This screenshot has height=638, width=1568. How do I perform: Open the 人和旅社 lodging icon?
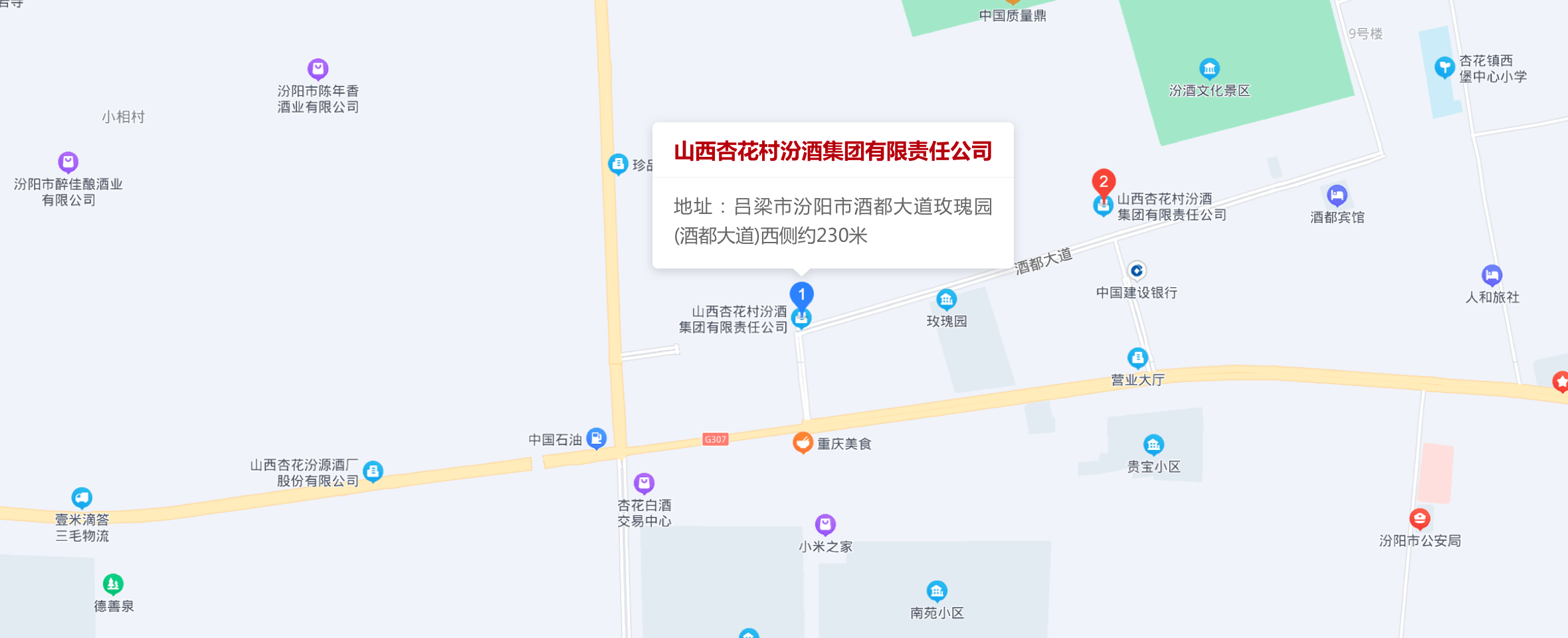click(1492, 275)
